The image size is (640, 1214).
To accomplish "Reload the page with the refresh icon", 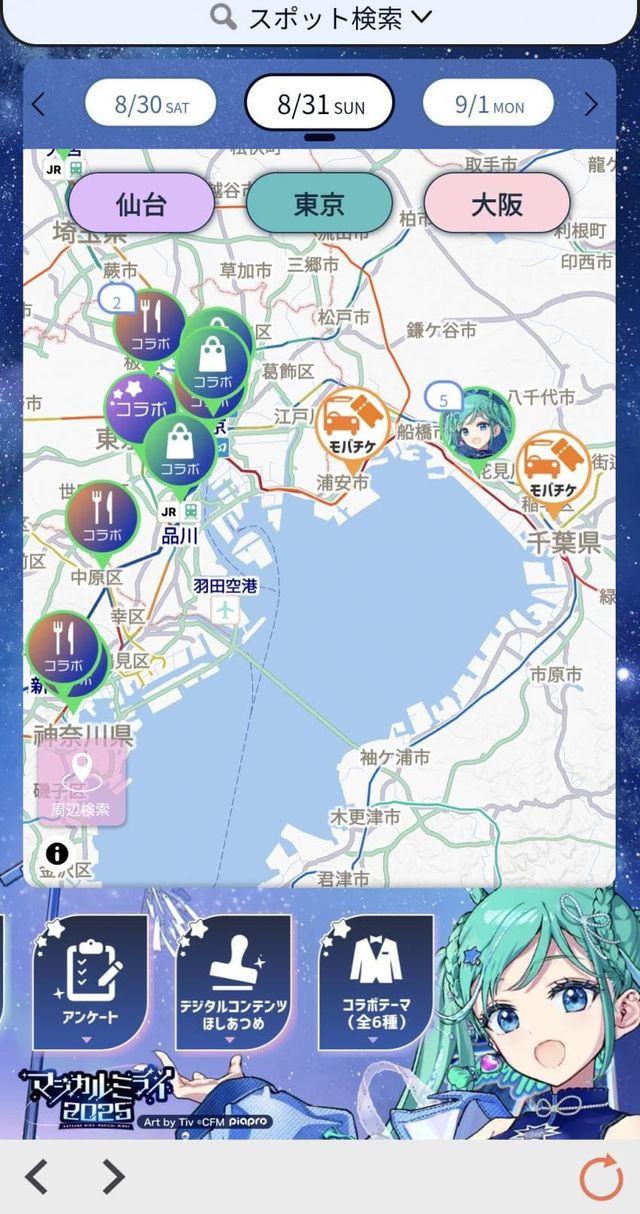I will tap(601, 1177).
